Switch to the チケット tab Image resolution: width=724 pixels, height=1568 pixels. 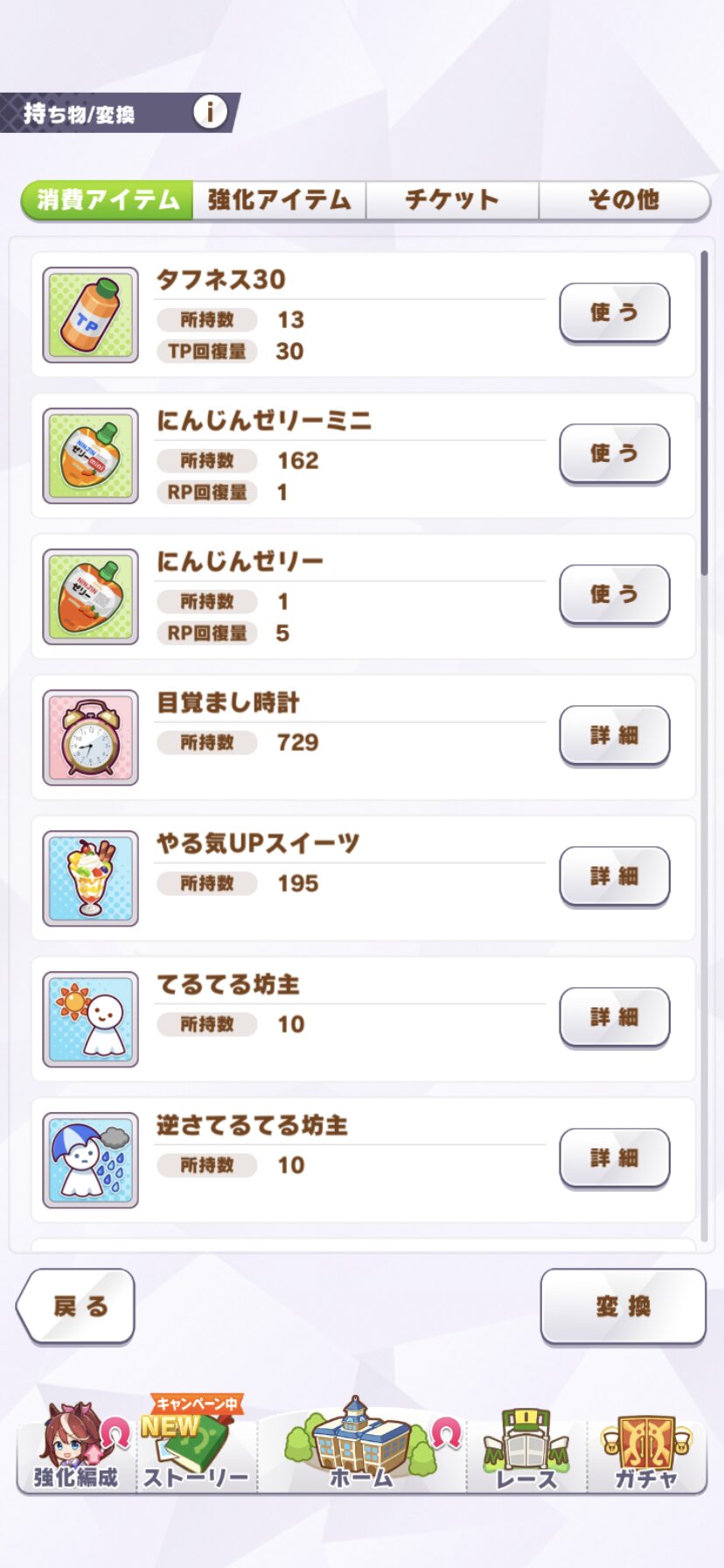[452, 200]
